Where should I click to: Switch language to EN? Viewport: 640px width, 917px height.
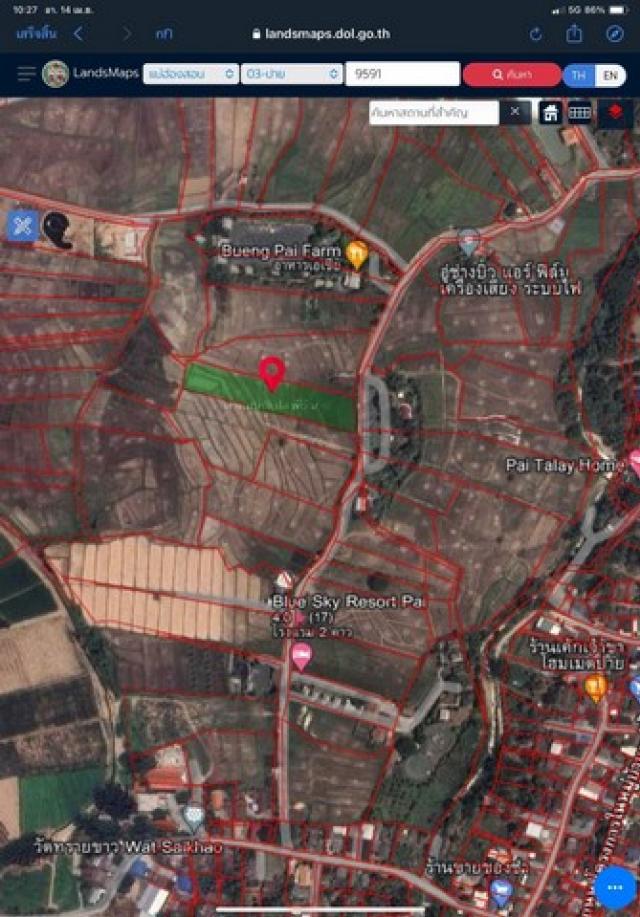(x=609, y=75)
